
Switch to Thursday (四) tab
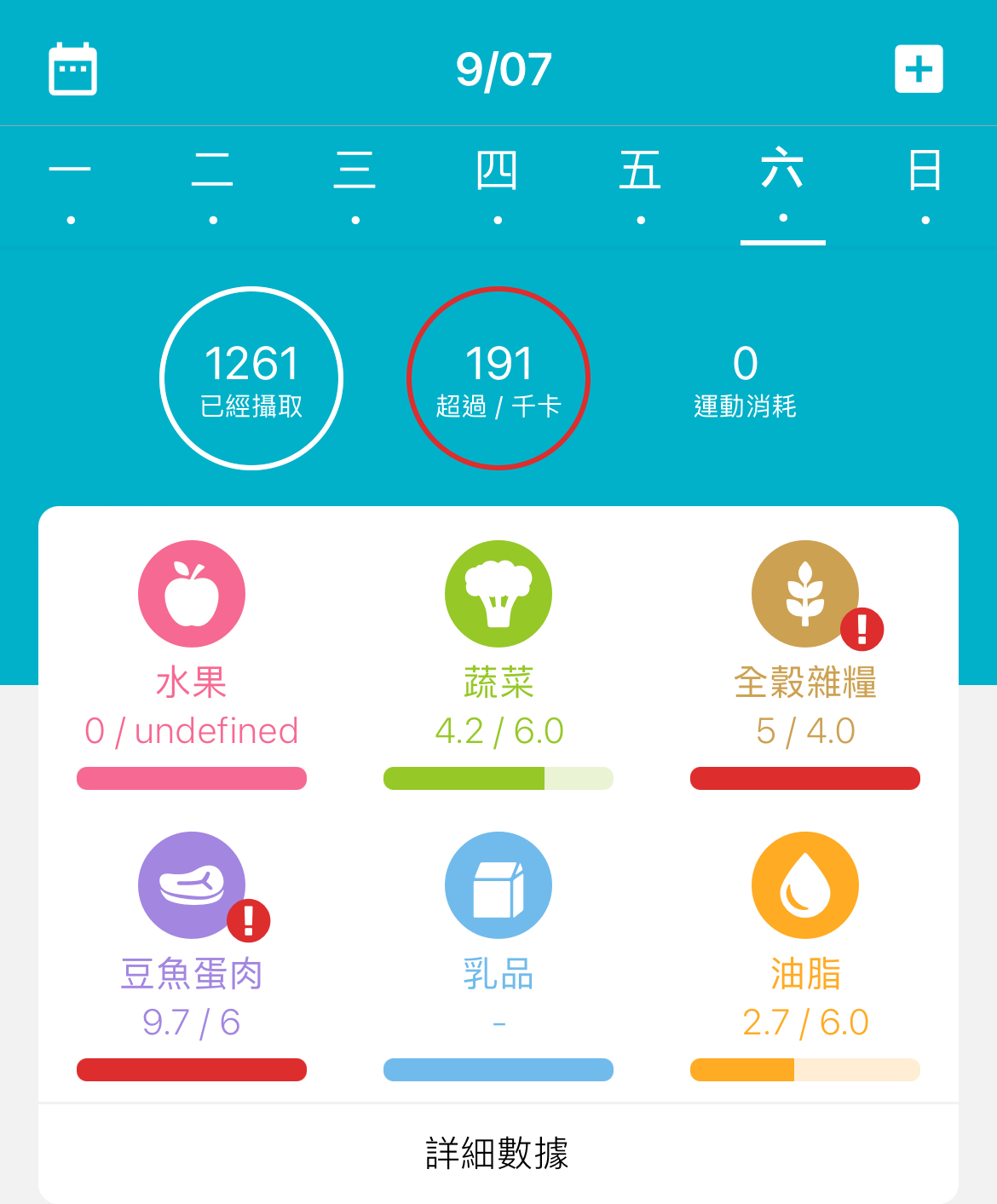[498, 183]
